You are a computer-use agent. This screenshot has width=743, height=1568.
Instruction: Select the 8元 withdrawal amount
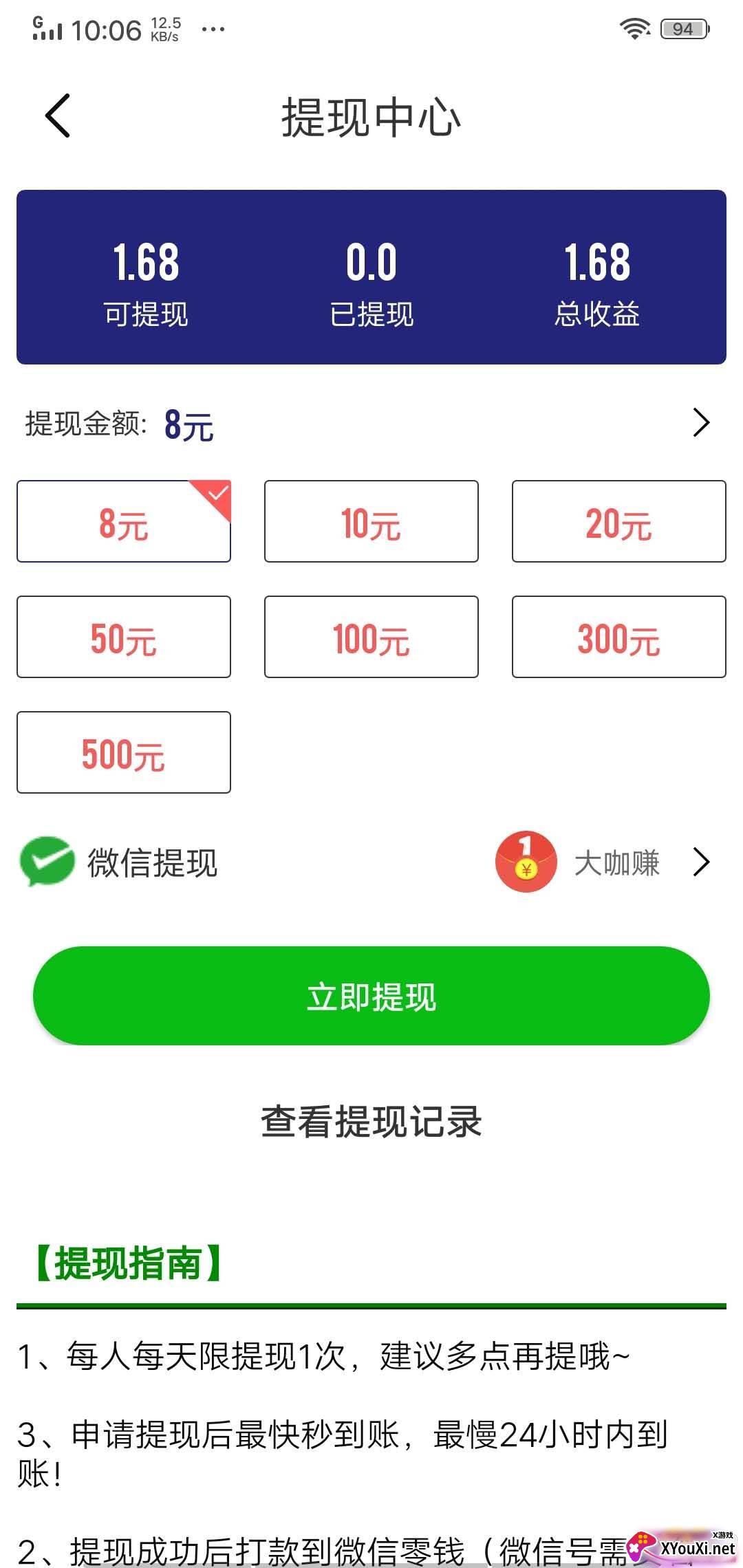tap(124, 521)
